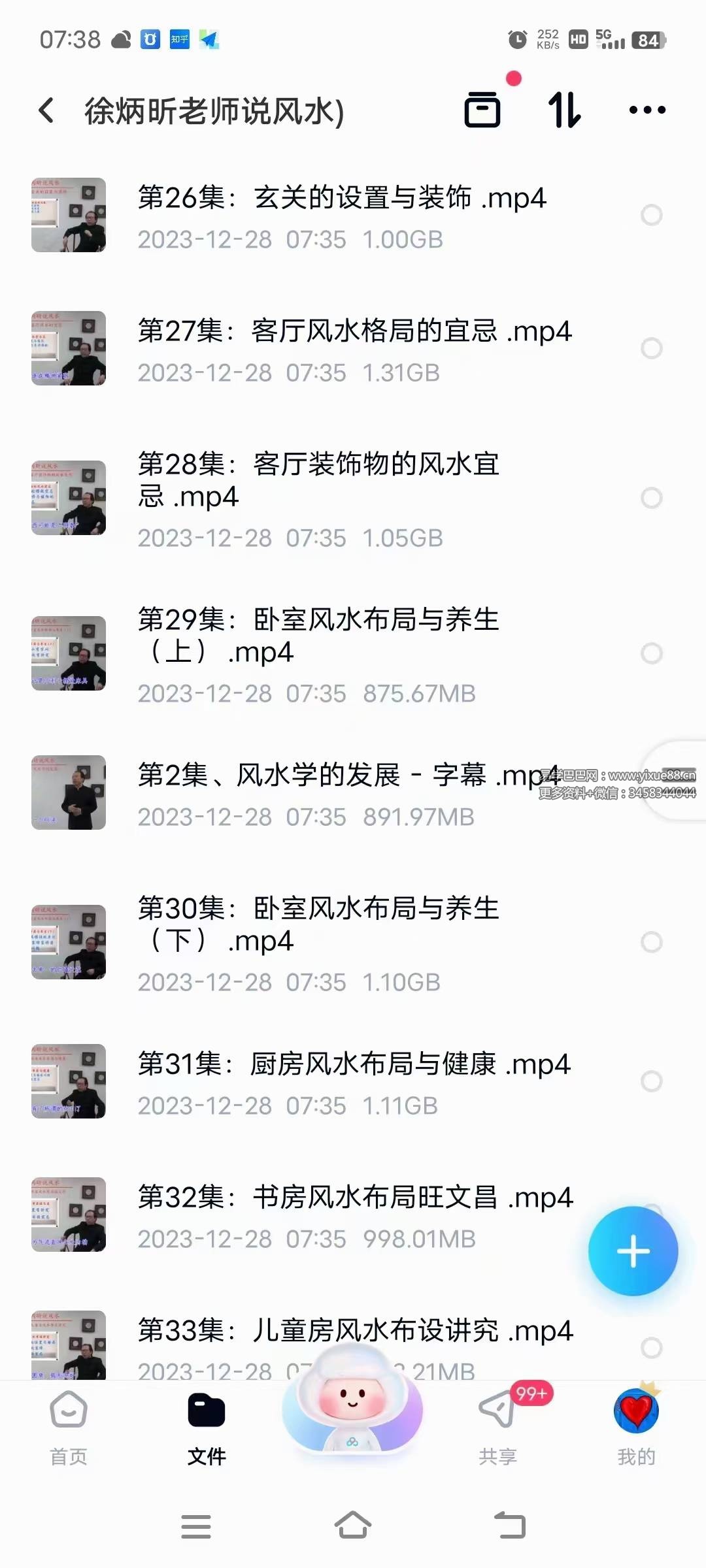The width and height of the screenshot is (706, 1568).
Task: Select the 第31集 厨房风水布局与健康 file circle
Action: (651, 1081)
